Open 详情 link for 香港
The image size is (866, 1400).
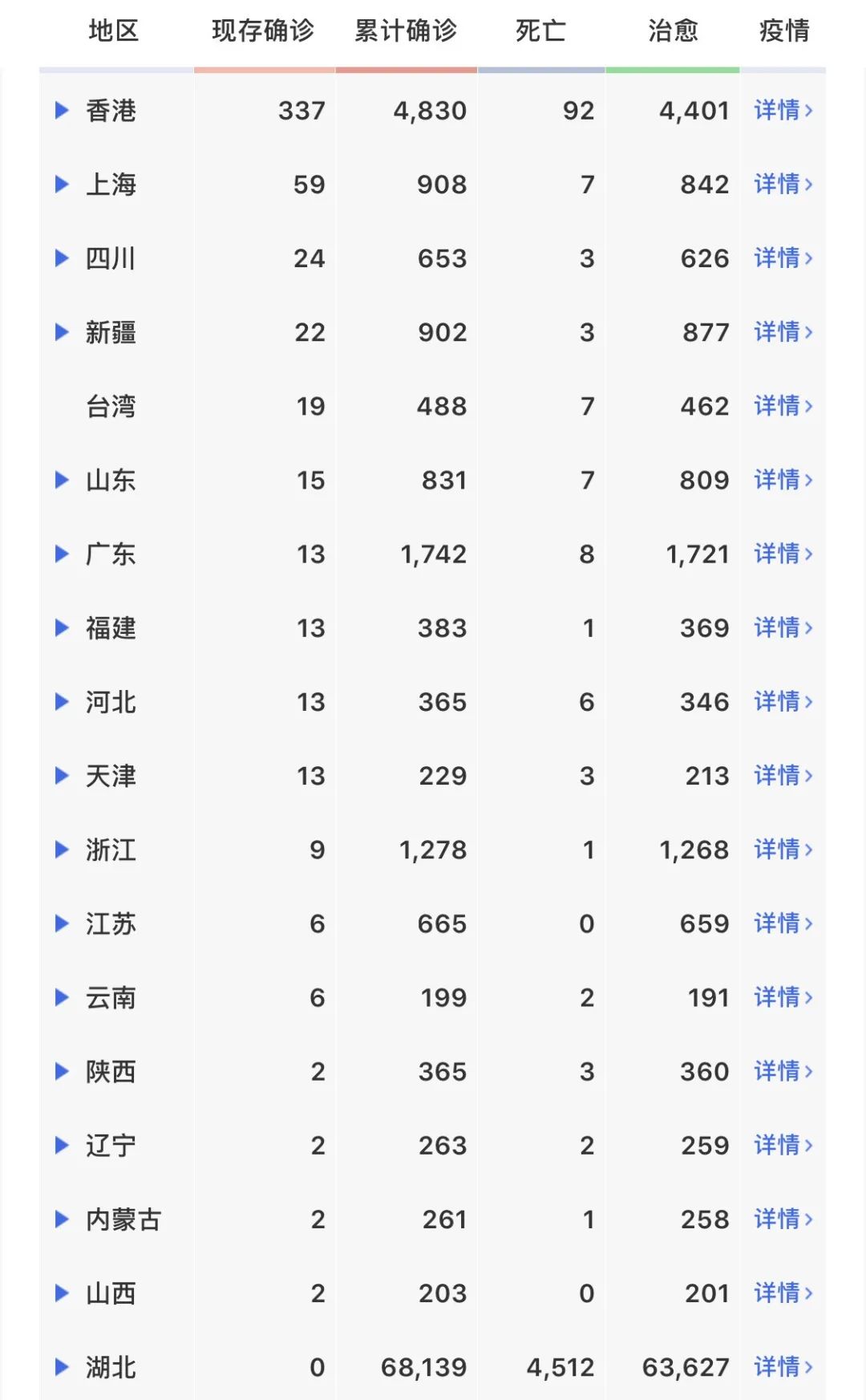(x=783, y=110)
